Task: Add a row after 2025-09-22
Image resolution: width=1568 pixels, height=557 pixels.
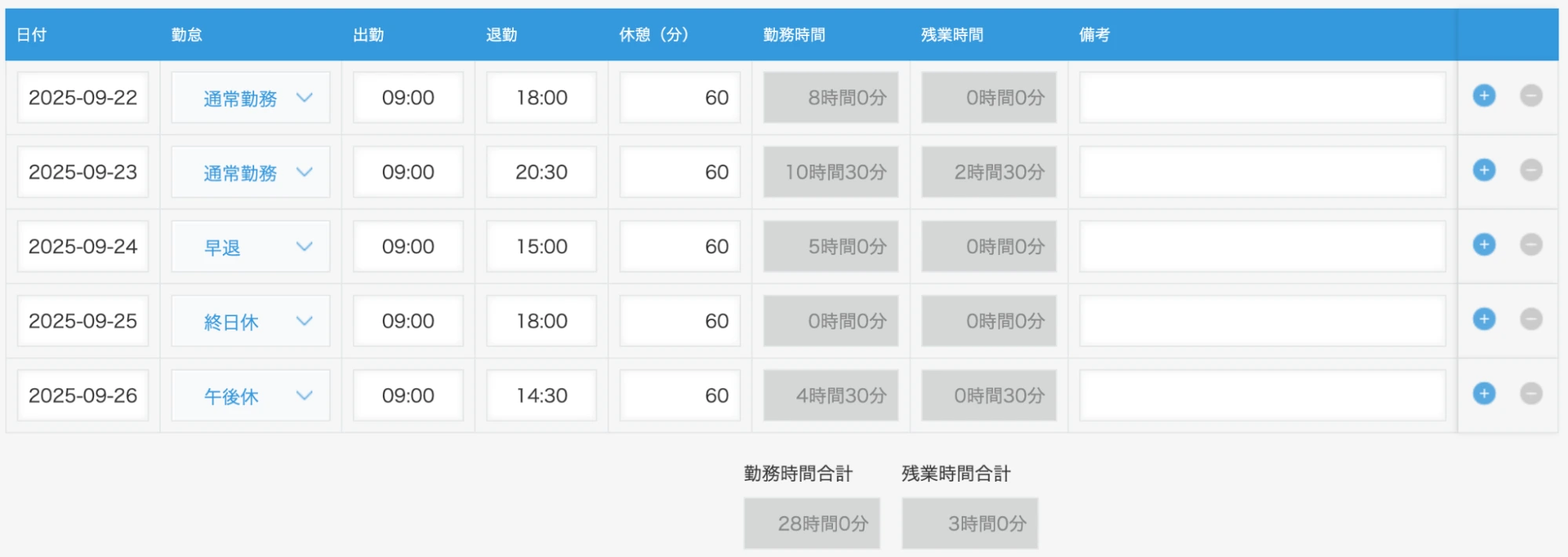Action: [1483, 96]
